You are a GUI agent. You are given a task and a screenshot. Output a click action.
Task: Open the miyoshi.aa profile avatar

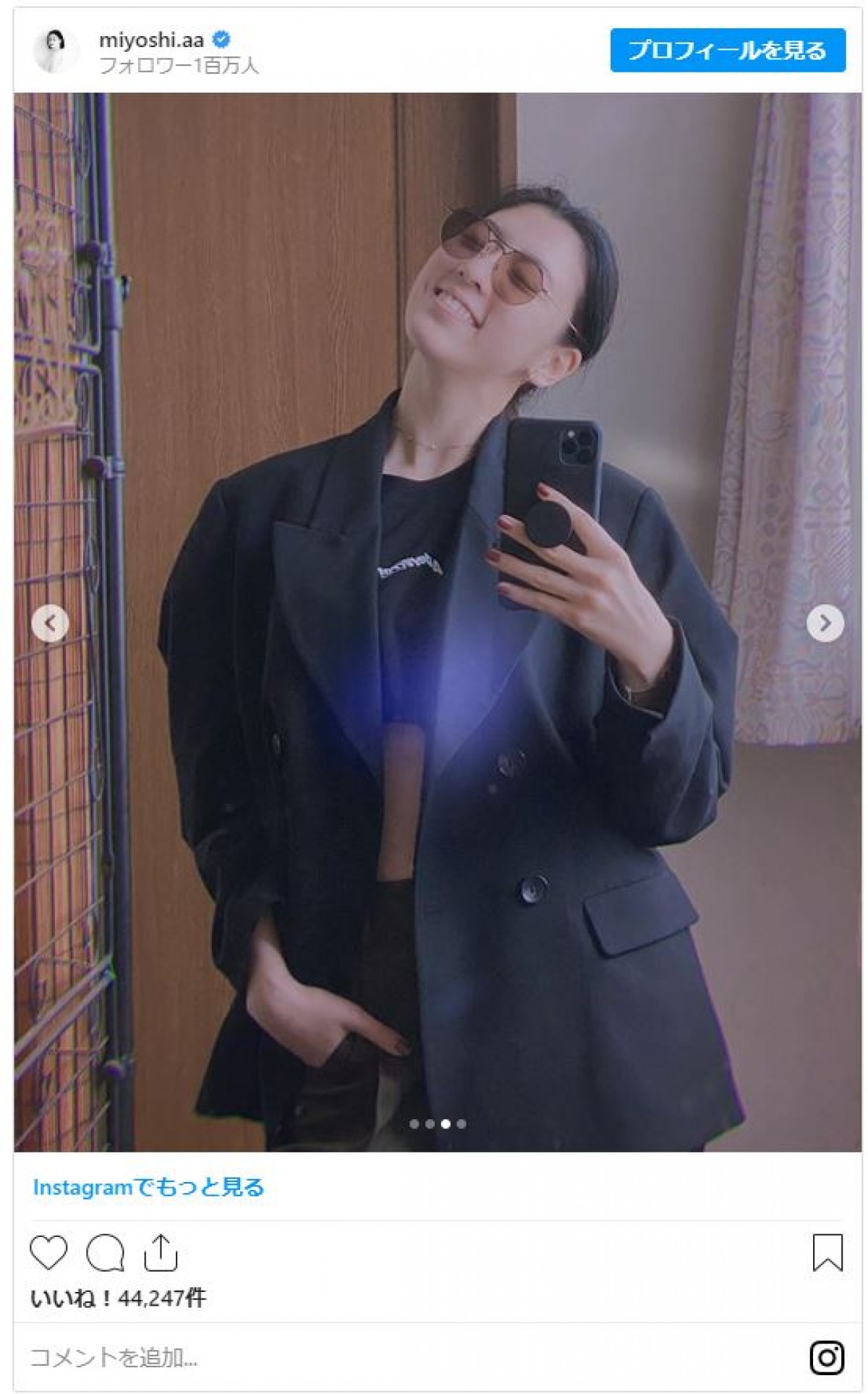56,51
